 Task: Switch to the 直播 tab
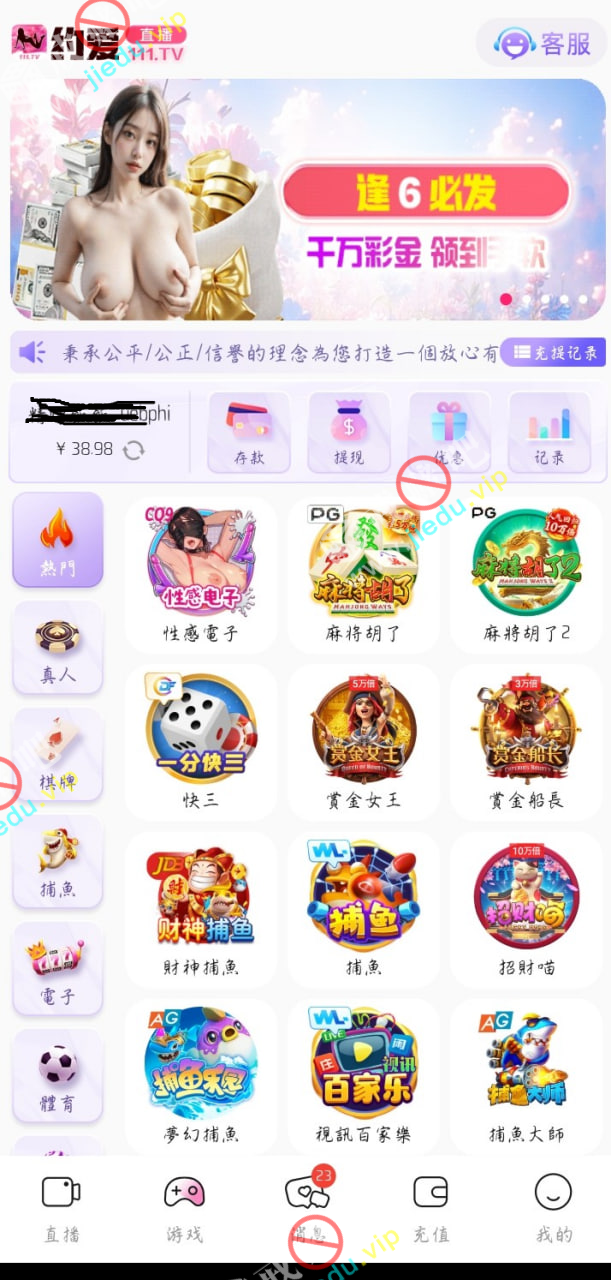coord(61,1207)
